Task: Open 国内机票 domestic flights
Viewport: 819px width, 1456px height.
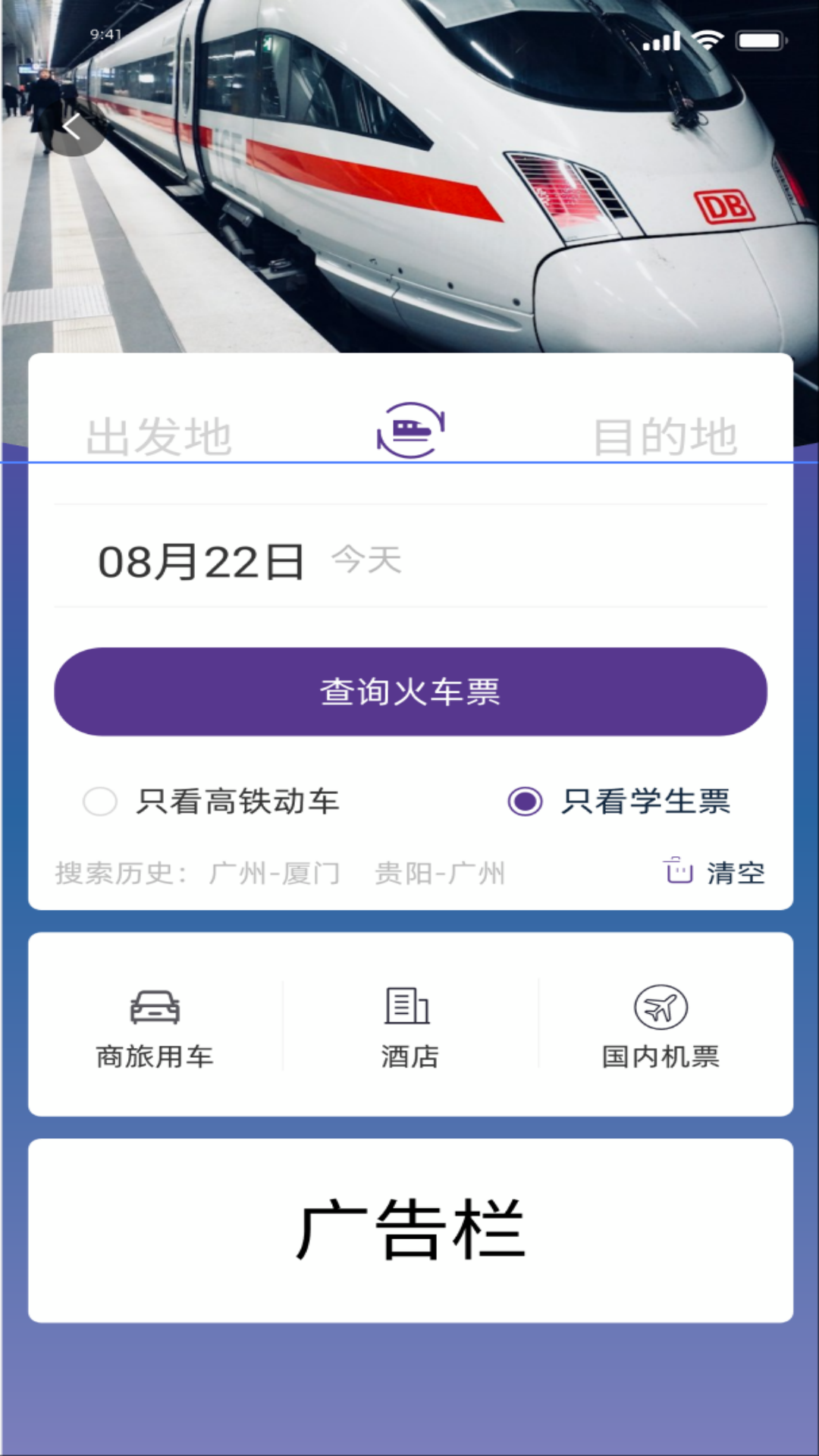Action: pyautogui.click(x=661, y=1028)
